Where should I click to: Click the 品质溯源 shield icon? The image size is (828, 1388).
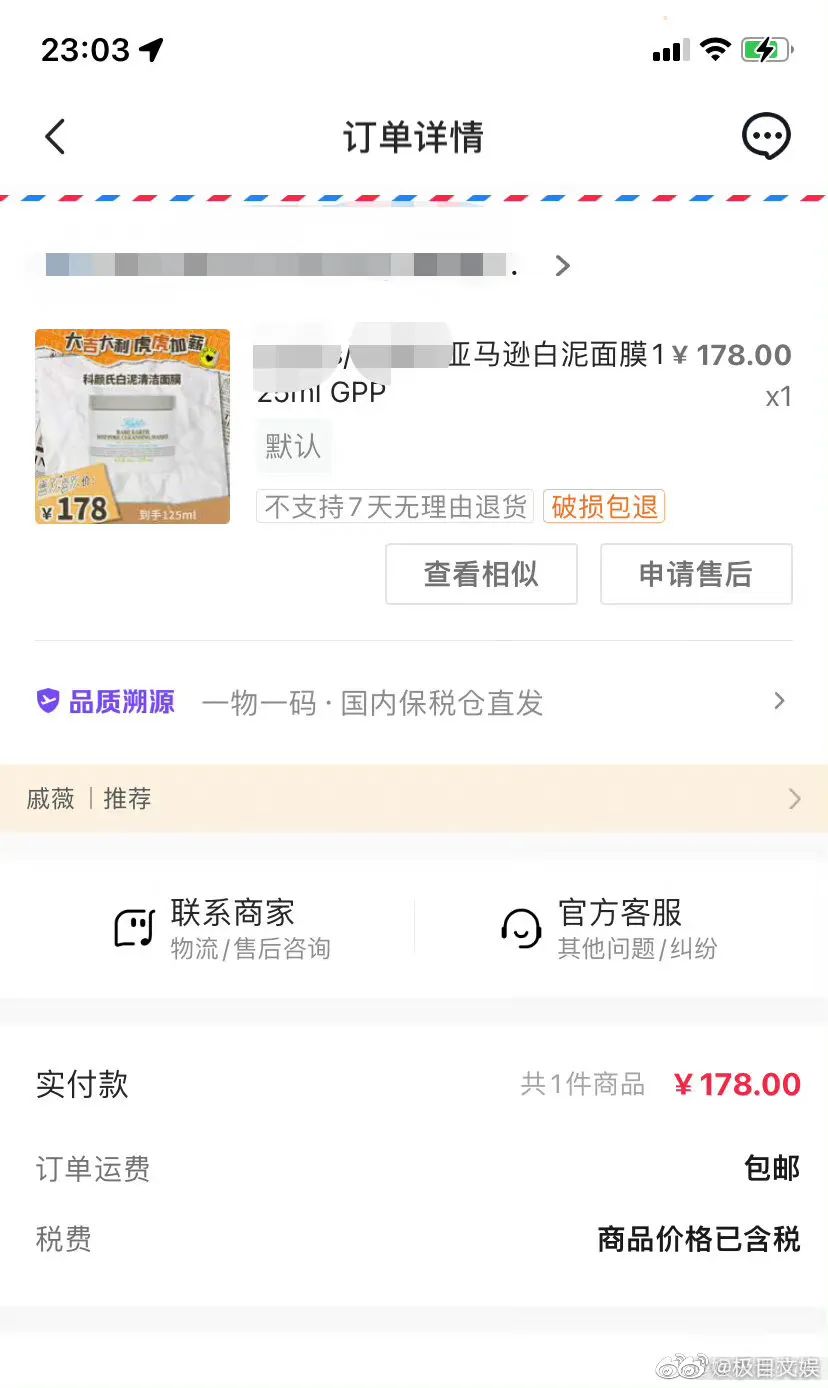pyautogui.click(x=48, y=701)
